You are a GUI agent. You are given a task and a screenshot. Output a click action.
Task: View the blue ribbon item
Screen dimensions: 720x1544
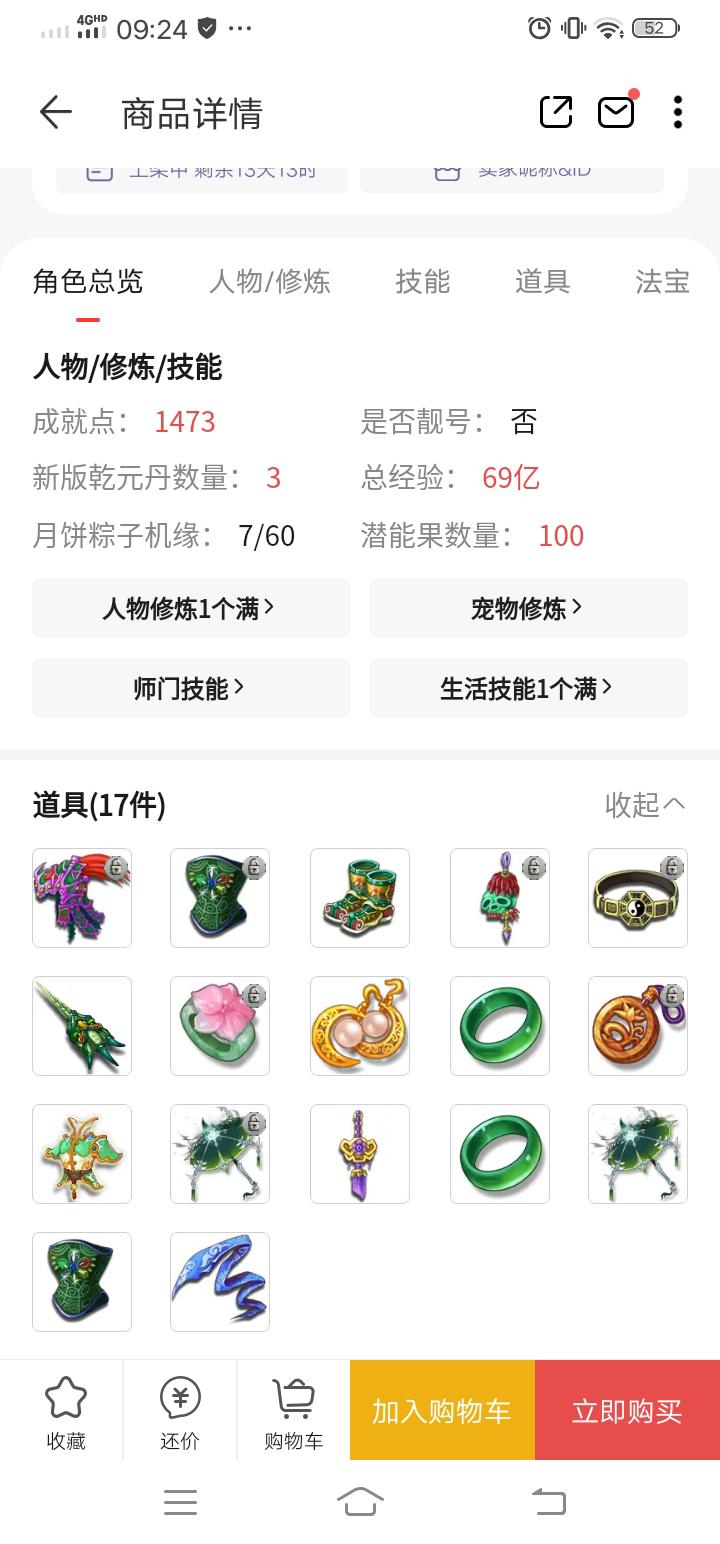[220, 1282]
